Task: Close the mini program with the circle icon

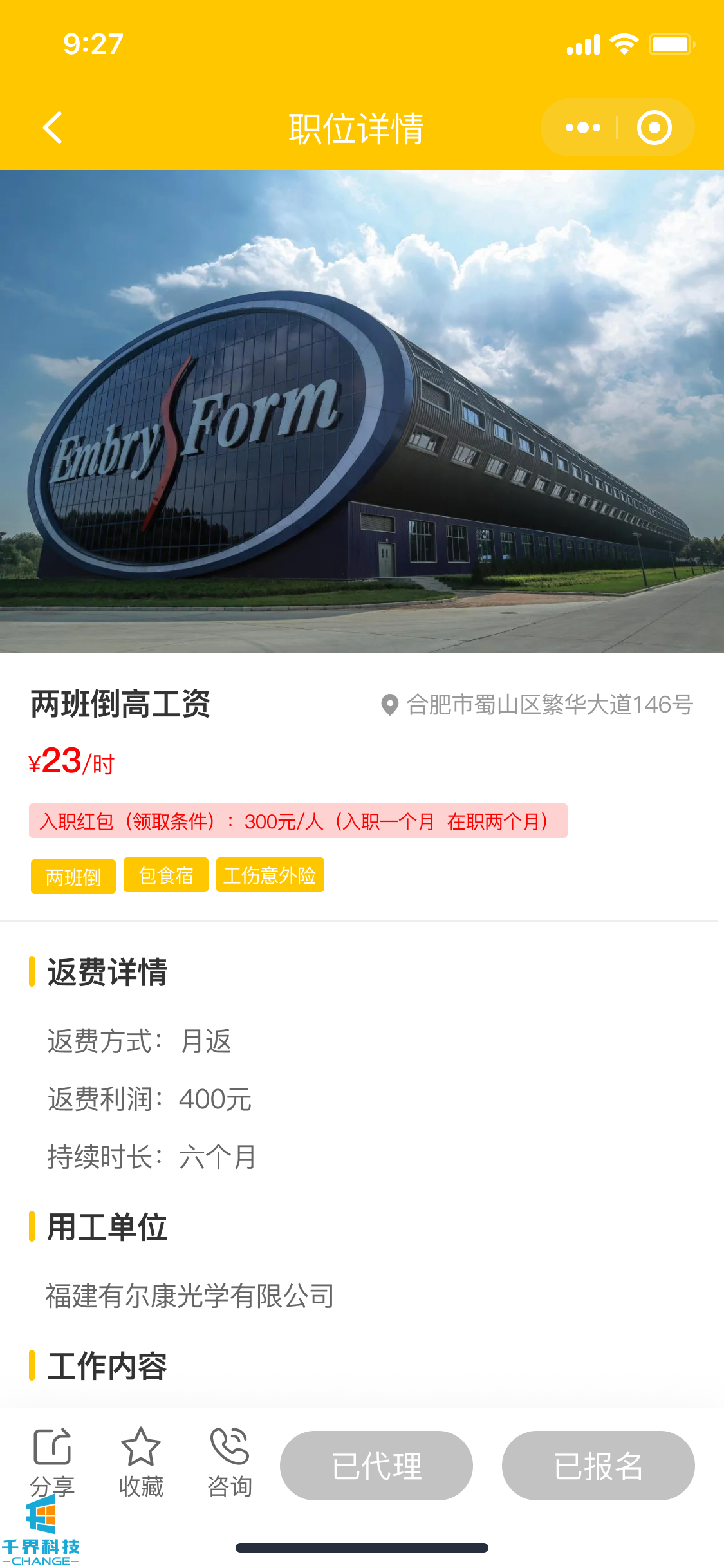Action: point(654,127)
